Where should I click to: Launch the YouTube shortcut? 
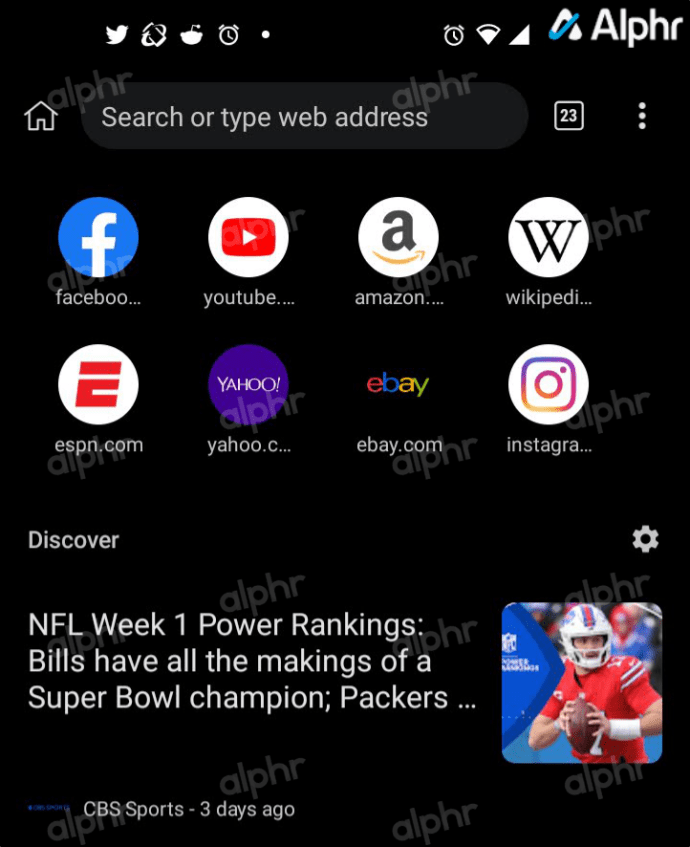tap(248, 237)
